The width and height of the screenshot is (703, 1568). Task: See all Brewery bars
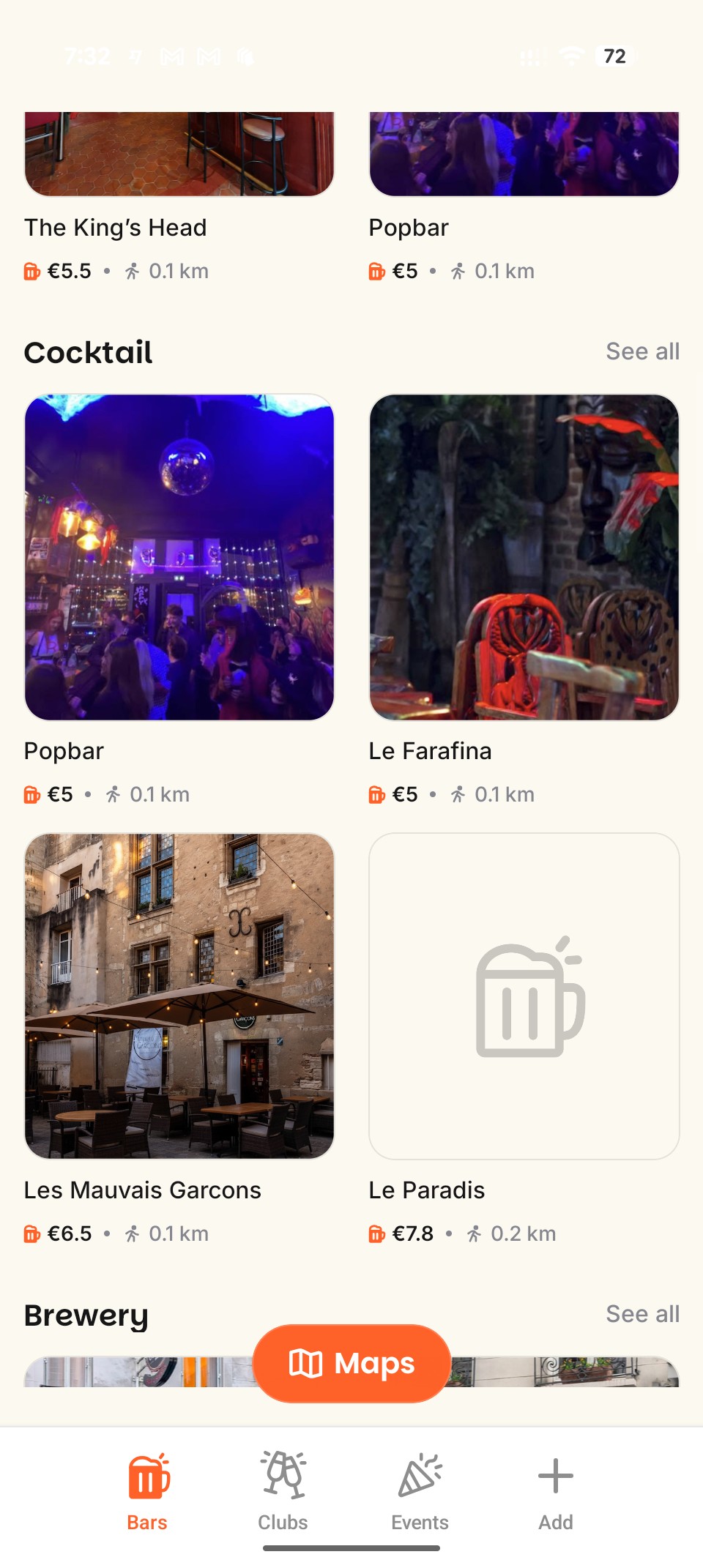[x=642, y=1314]
